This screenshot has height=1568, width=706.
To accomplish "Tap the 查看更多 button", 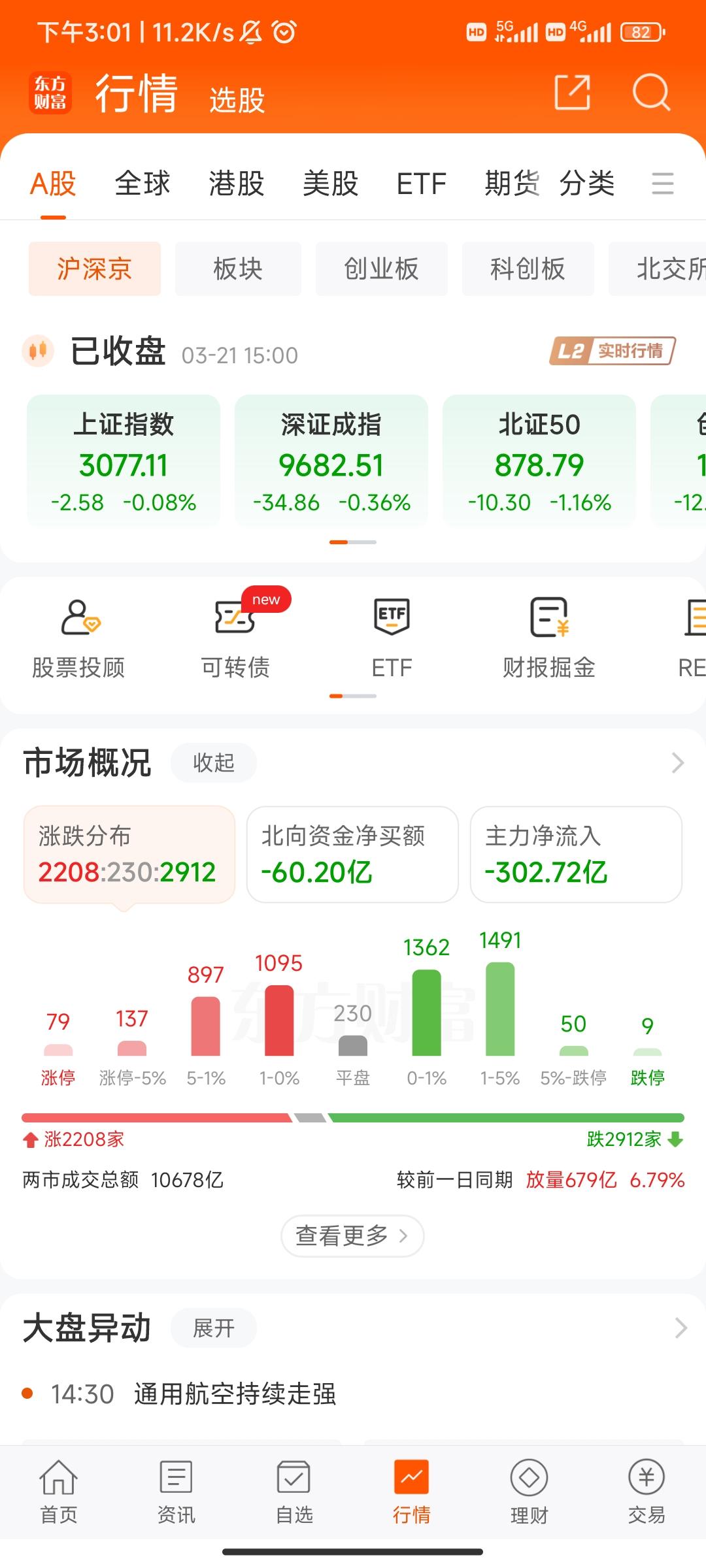I will click(x=352, y=1235).
